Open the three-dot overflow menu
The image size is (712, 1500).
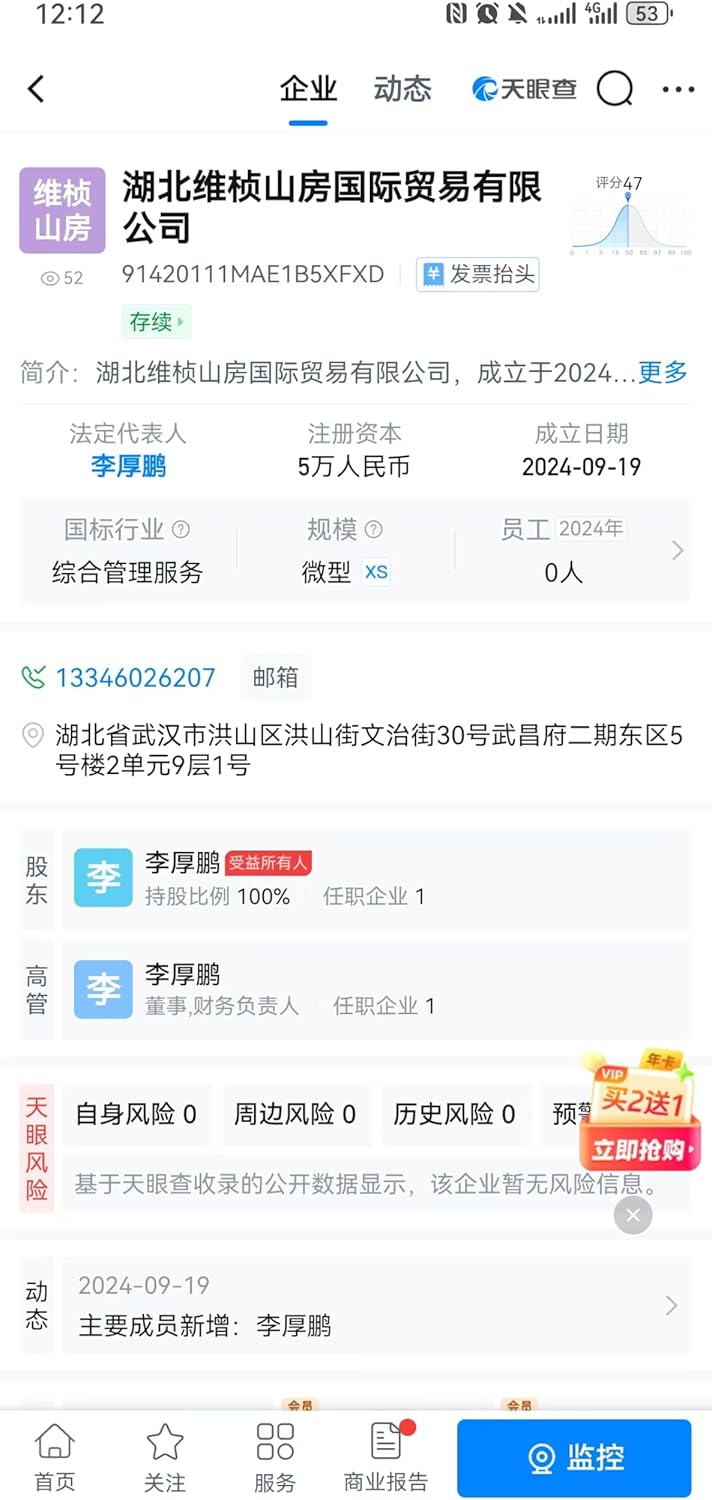pyautogui.click(x=678, y=89)
